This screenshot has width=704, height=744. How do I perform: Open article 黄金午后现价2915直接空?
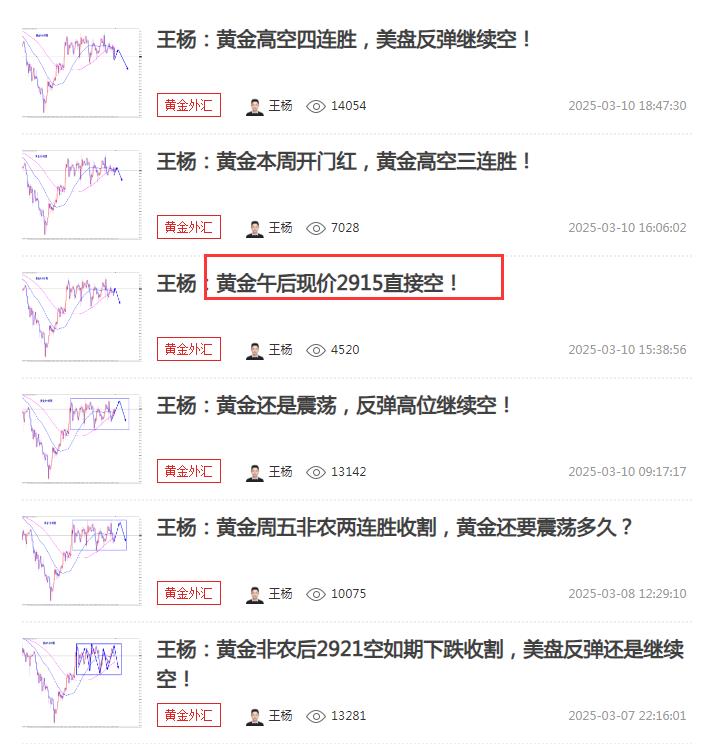pos(310,283)
